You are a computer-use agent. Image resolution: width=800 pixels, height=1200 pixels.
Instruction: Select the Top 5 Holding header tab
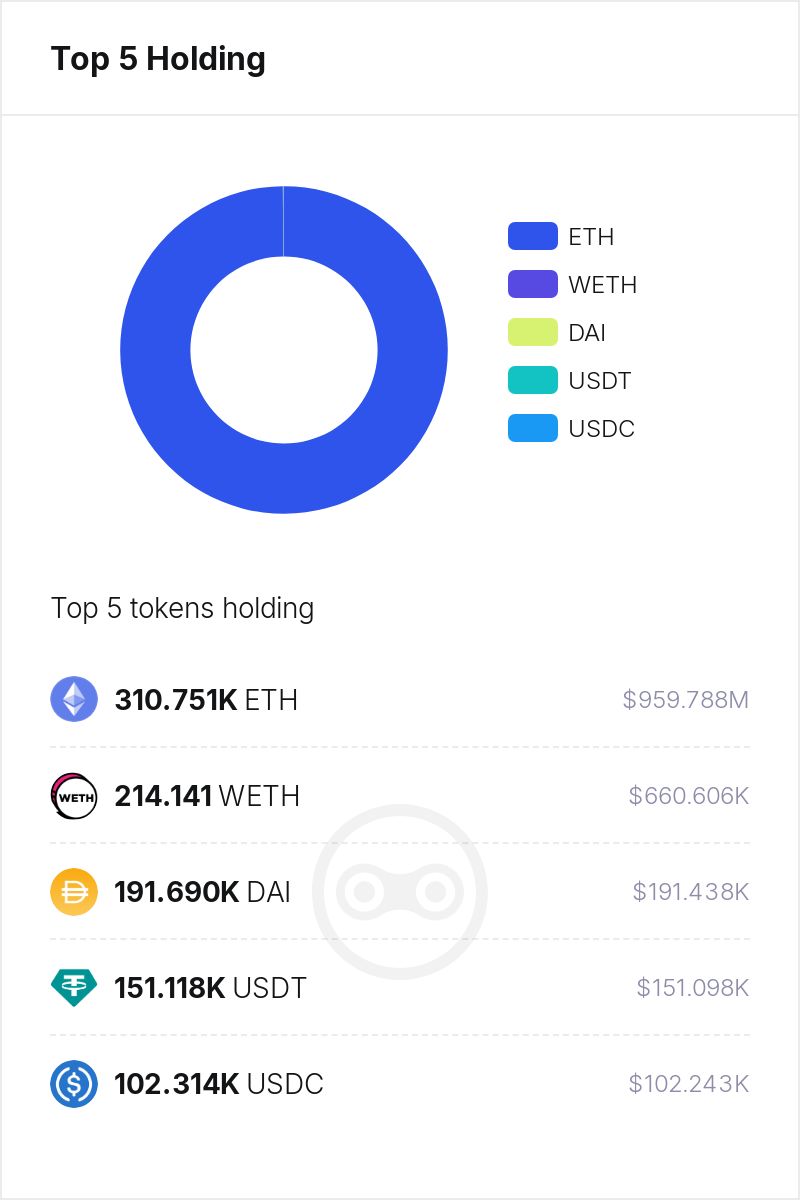pos(160,59)
